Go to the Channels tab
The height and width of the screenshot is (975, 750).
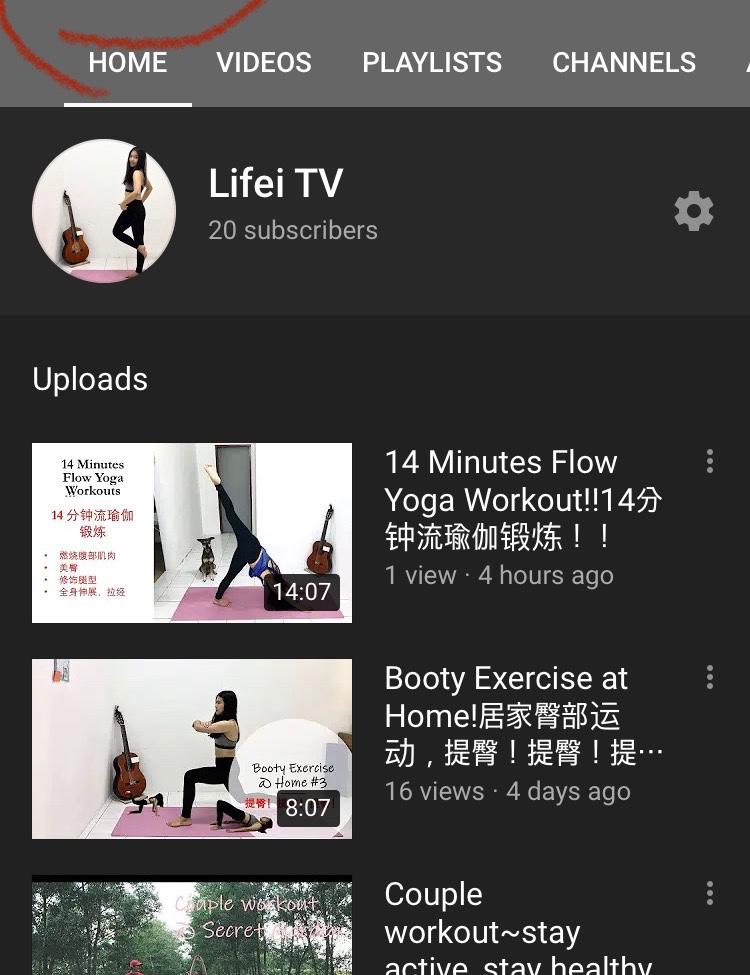[623, 62]
